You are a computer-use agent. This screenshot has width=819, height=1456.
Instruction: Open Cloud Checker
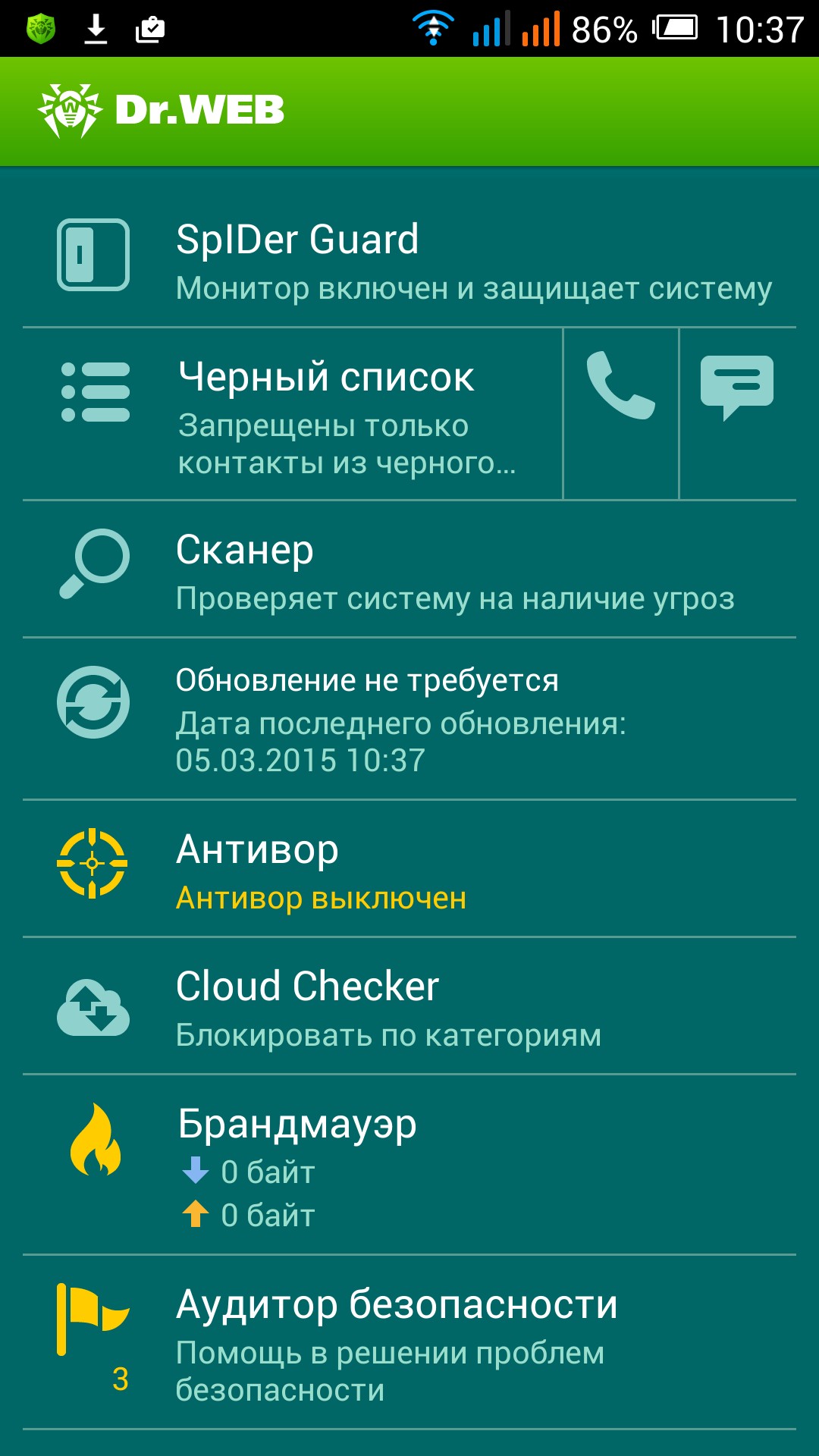[x=409, y=1007]
